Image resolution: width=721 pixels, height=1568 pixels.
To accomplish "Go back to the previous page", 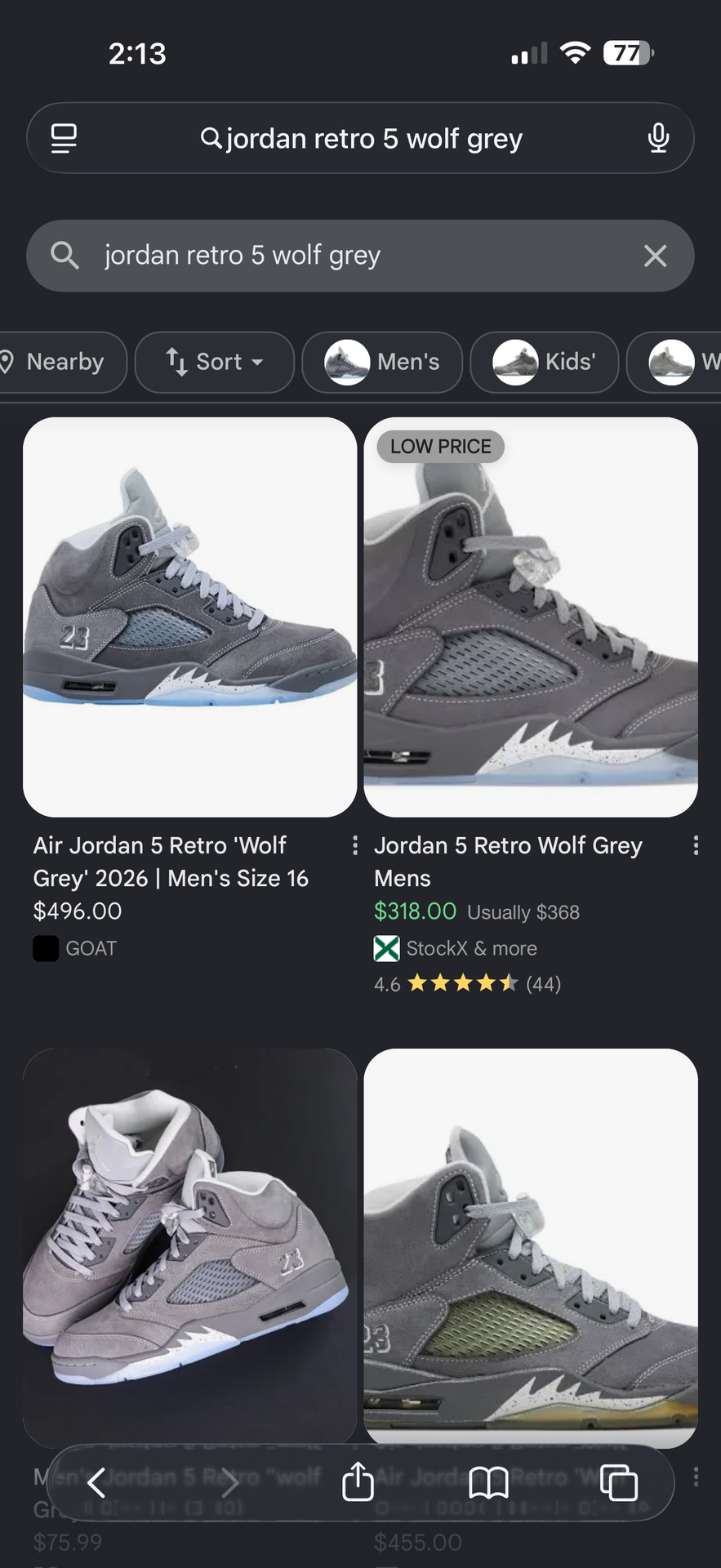I will pos(96,1482).
